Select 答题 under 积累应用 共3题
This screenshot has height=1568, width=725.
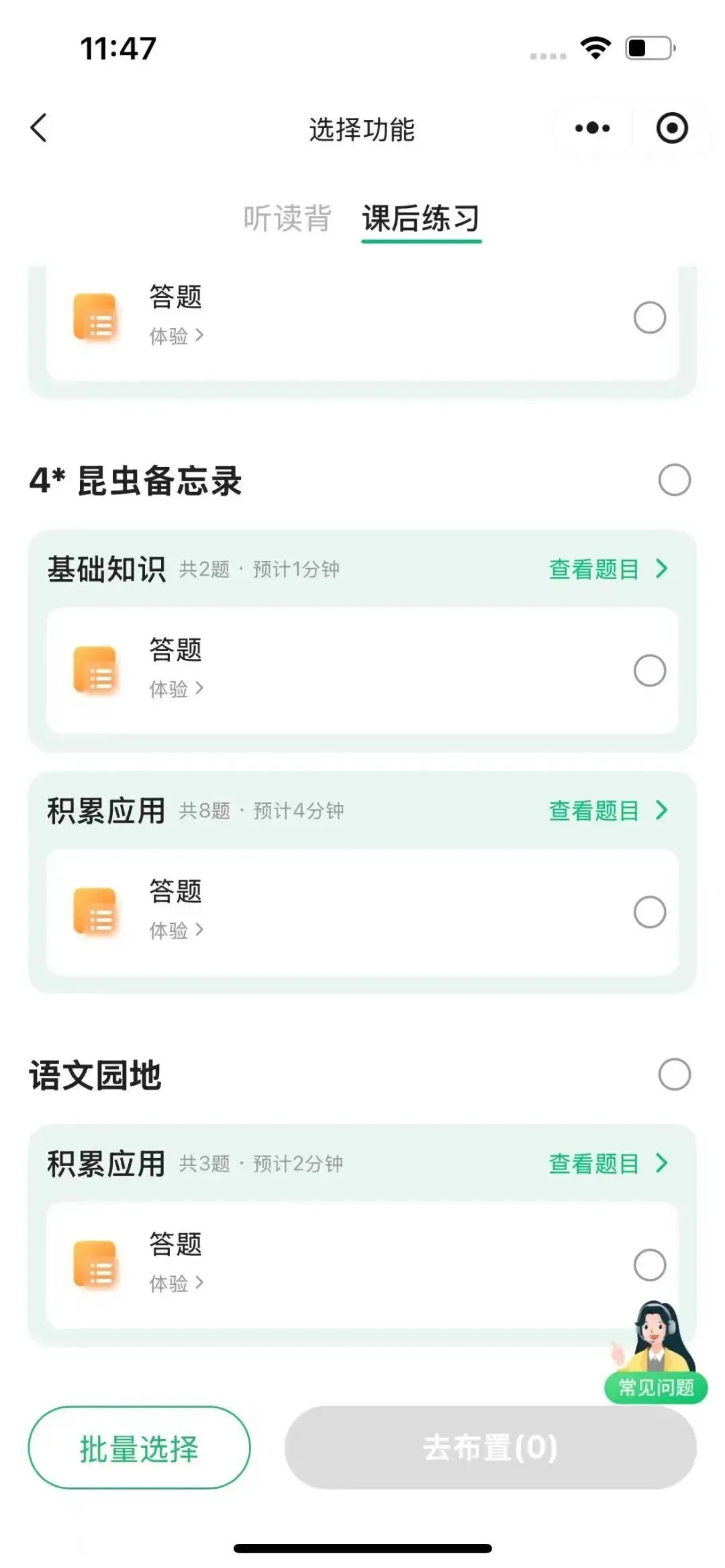tap(650, 1265)
